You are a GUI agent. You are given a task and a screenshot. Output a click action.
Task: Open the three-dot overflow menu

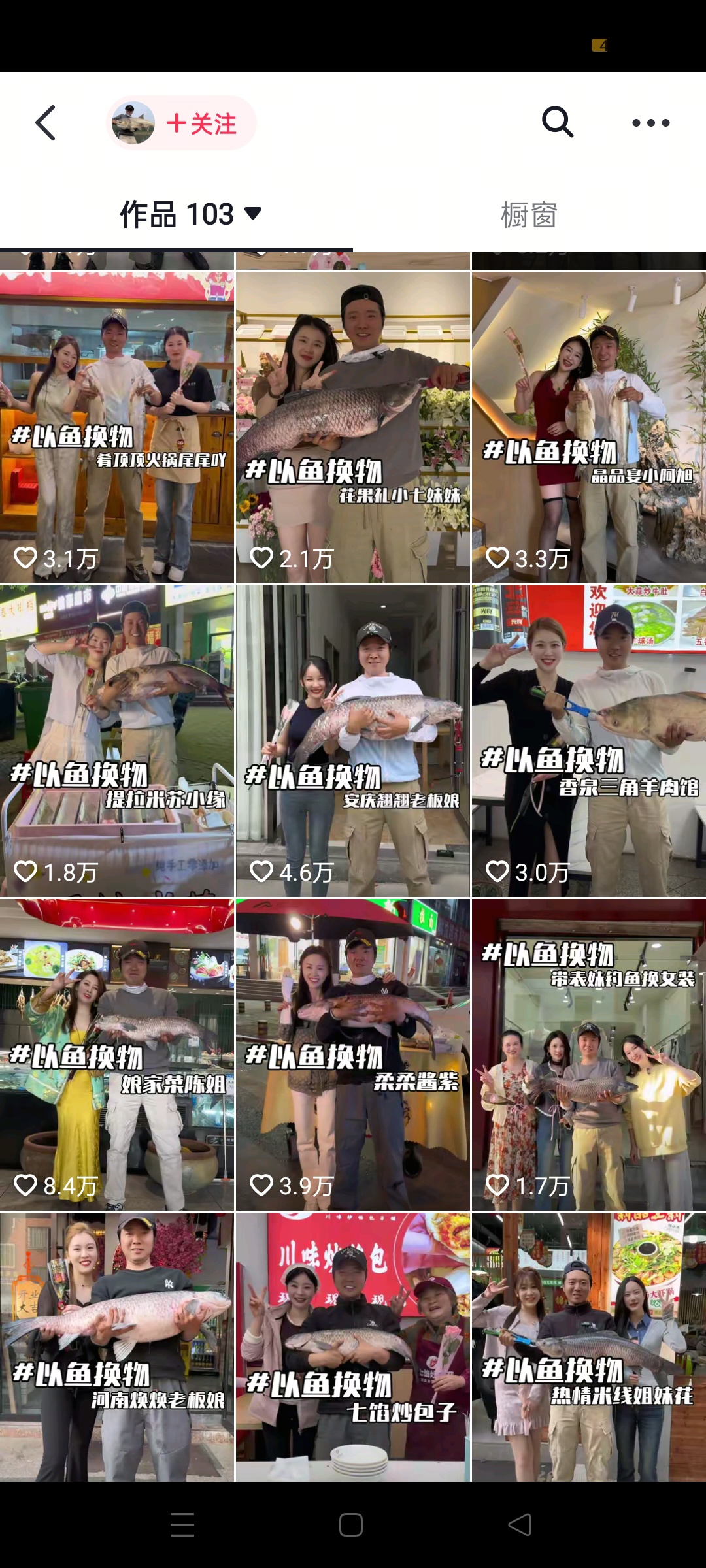pos(650,123)
